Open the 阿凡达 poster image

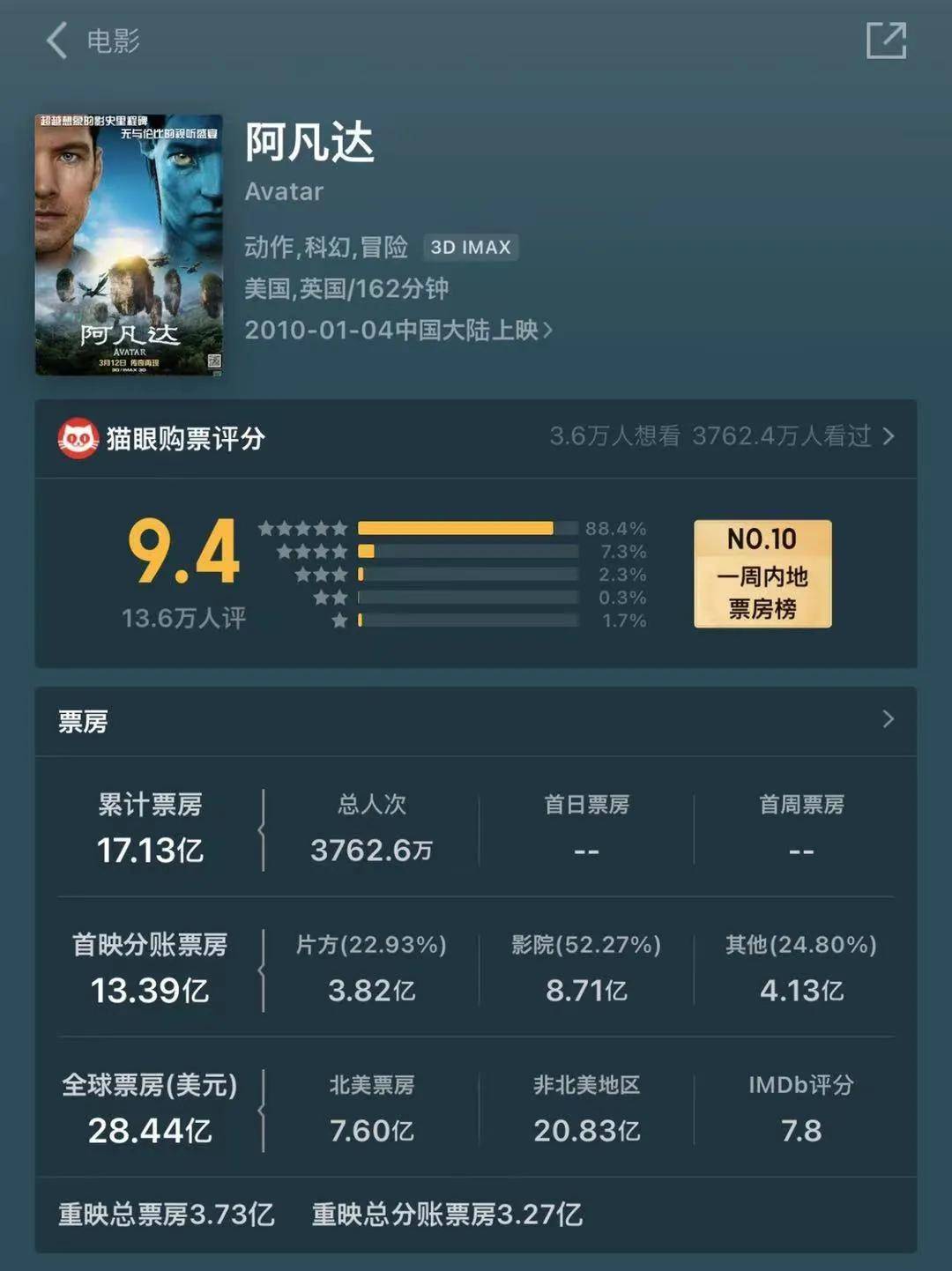click(129, 244)
